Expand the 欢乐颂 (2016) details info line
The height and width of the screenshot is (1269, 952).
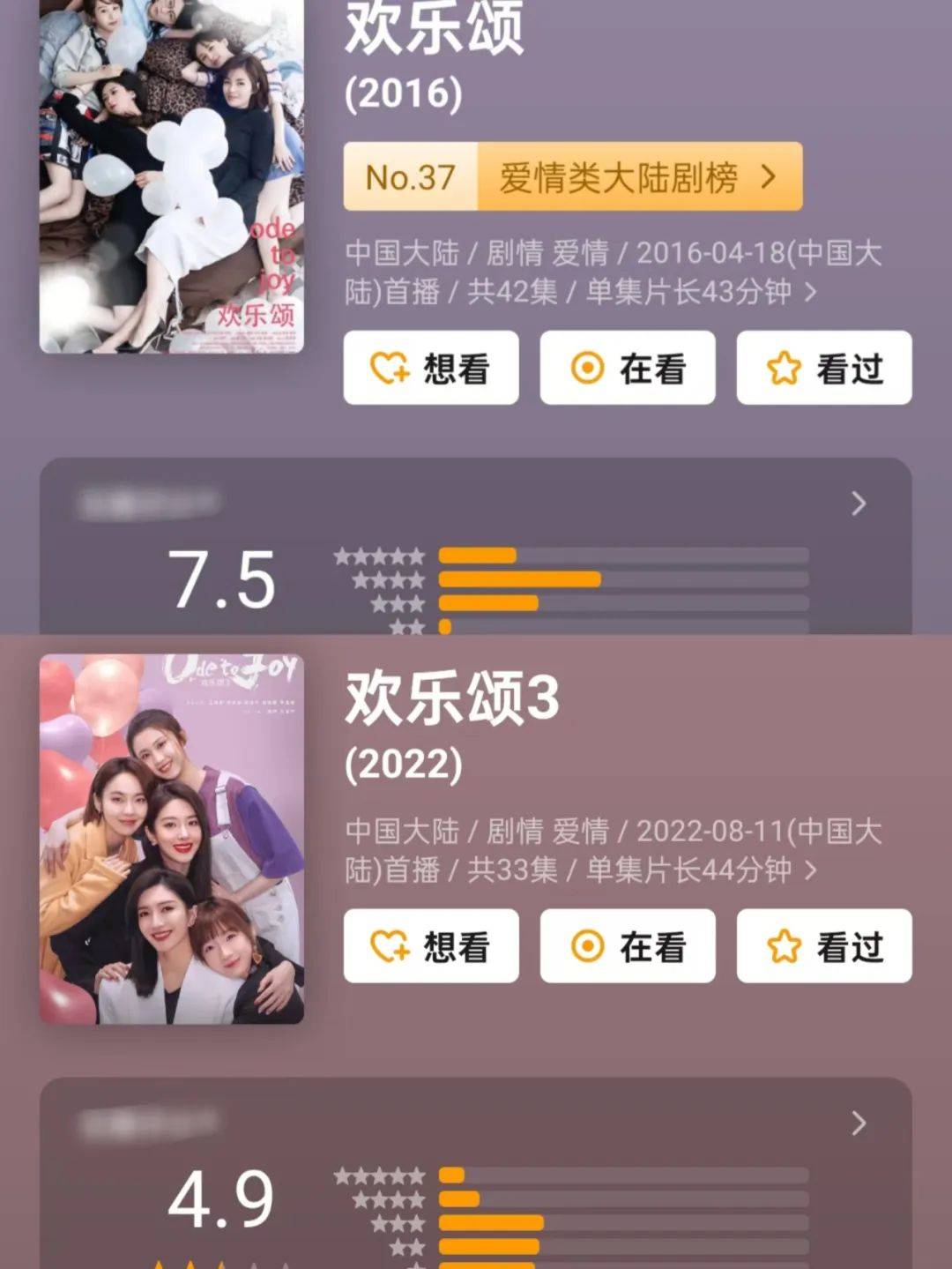(x=810, y=292)
